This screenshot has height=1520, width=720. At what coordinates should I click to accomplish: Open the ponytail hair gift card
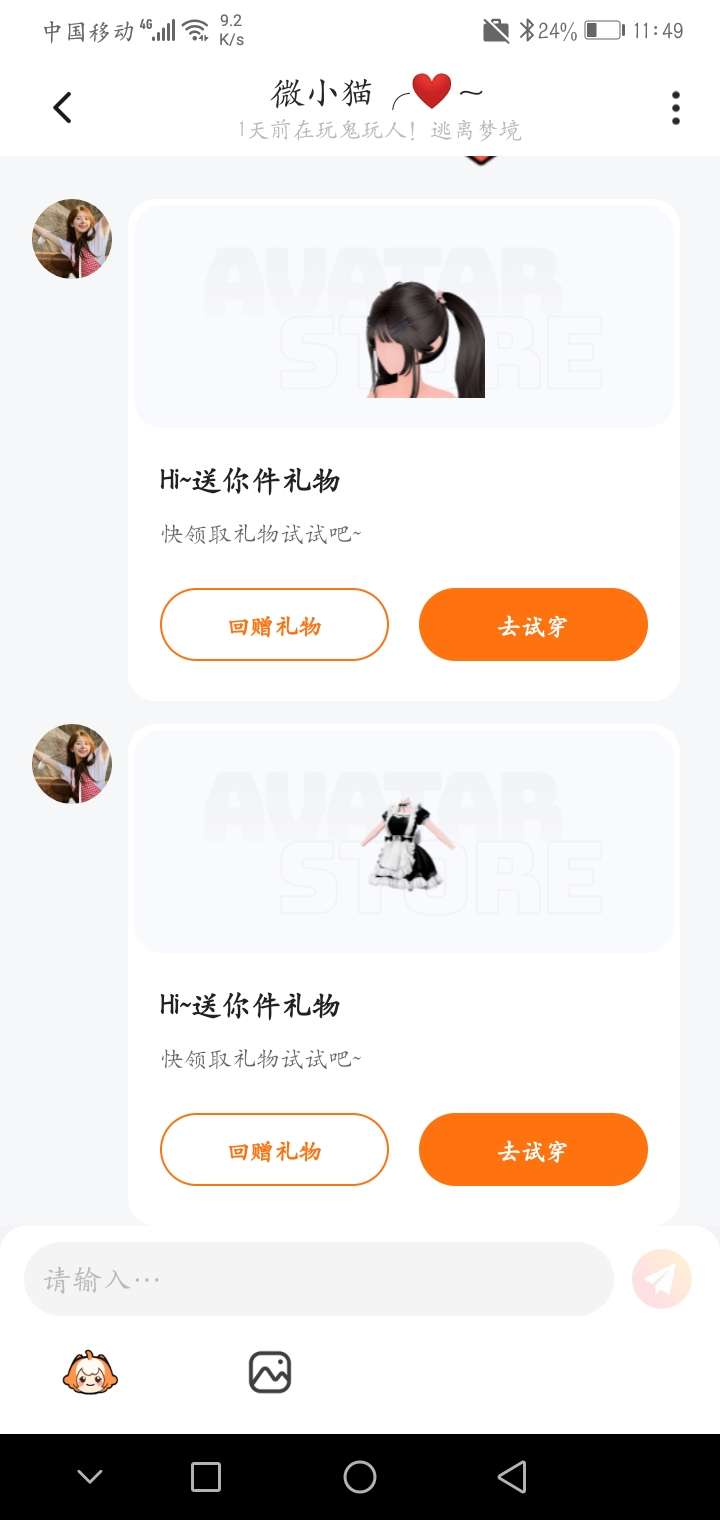[x=404, y=318]
